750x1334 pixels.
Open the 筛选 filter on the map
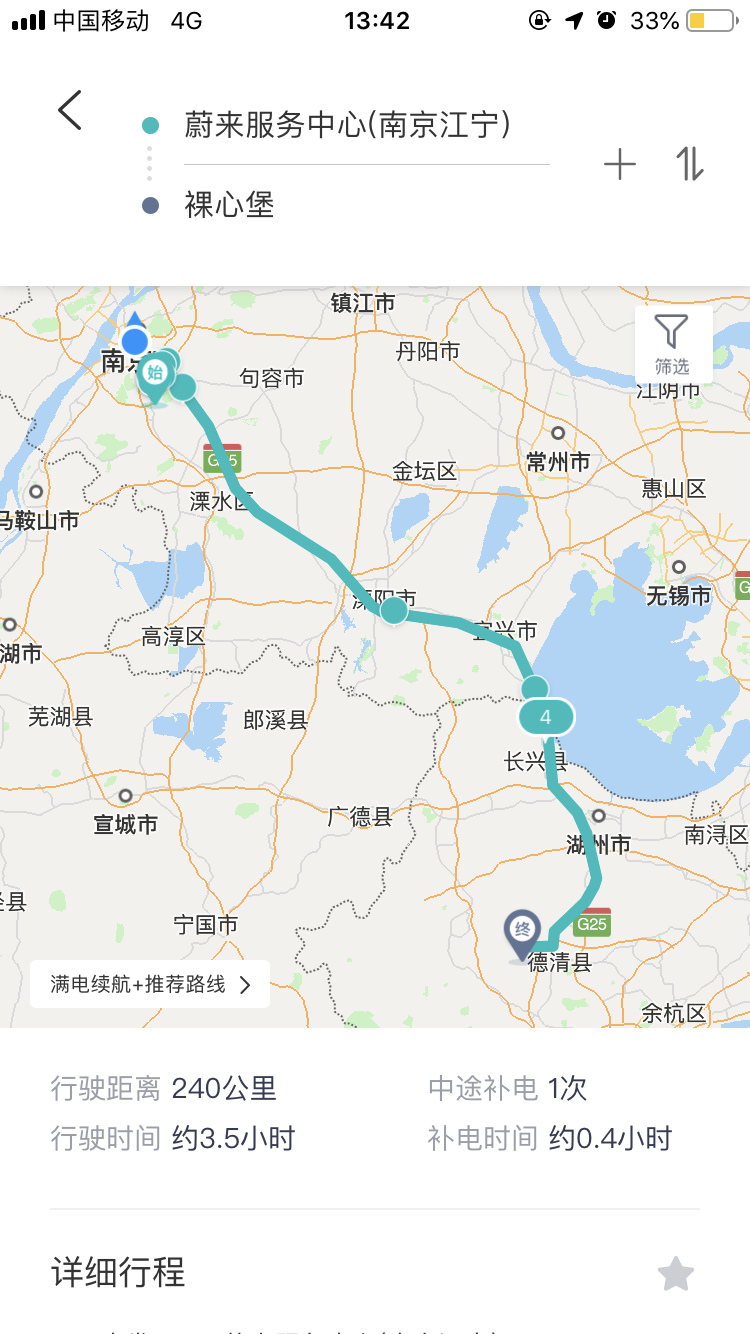tap(672, 345)
